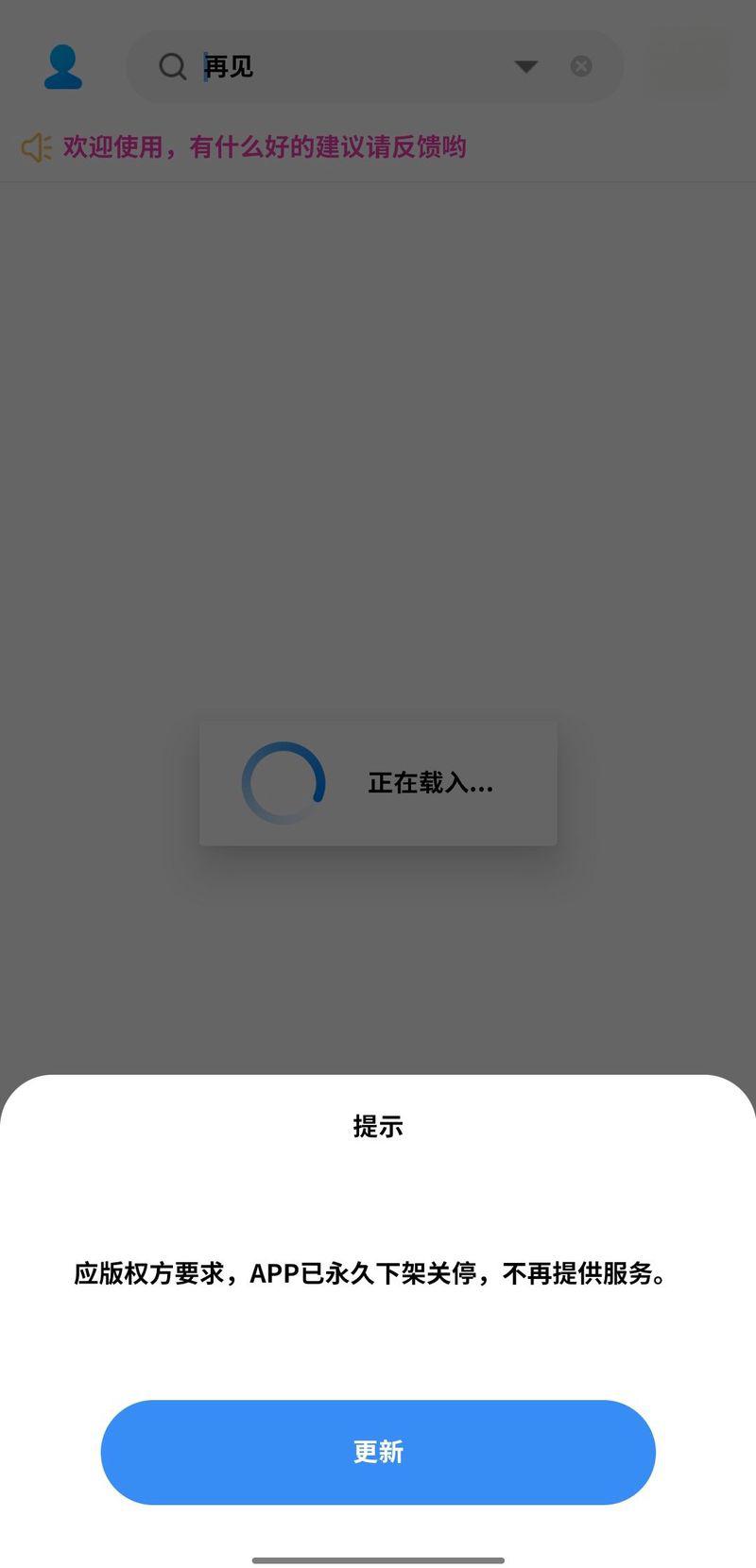Tap the blue 更新 button
Image resolution: width=756 pixels, height=1568 pixels.
pyautogui.click(x=378, y=1452)
